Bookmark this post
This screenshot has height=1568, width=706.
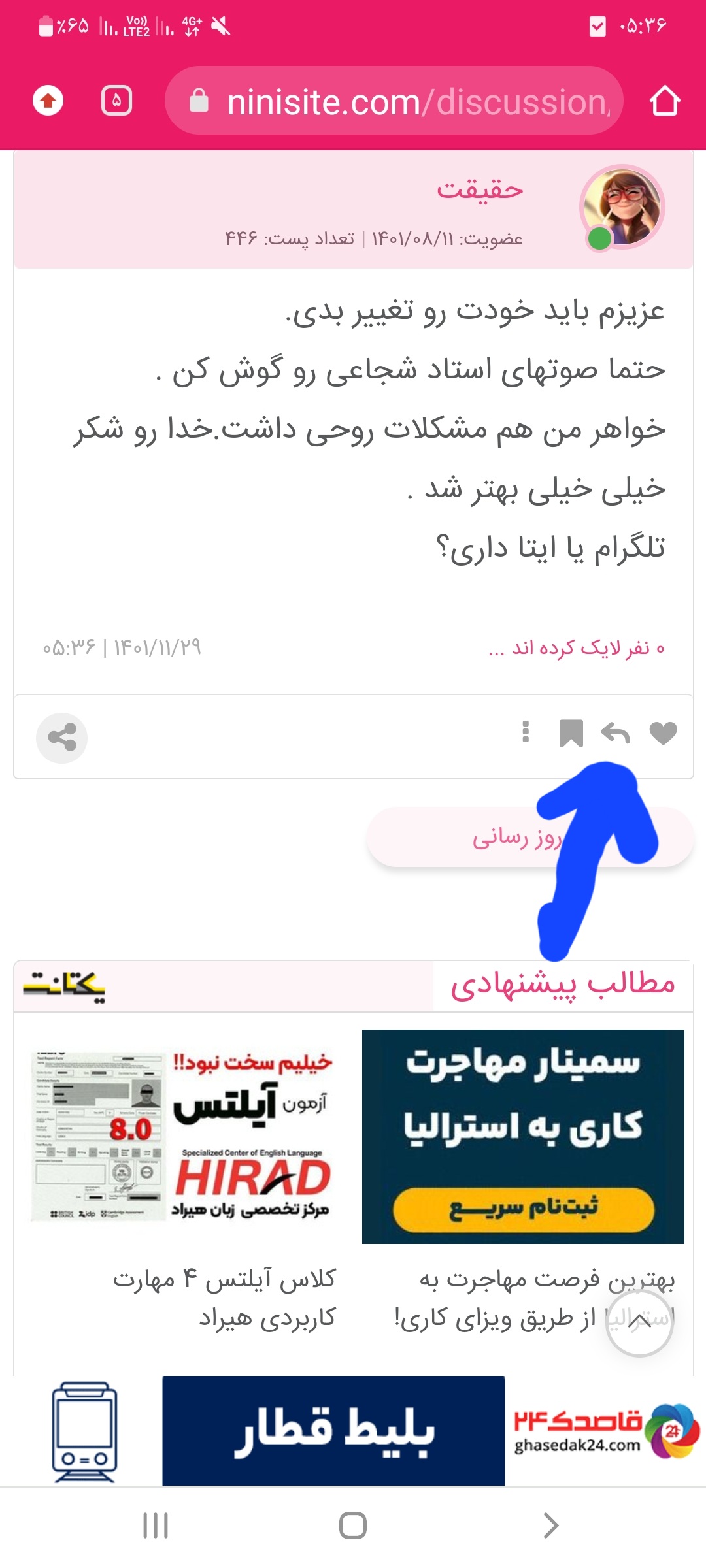pos(571,734)
